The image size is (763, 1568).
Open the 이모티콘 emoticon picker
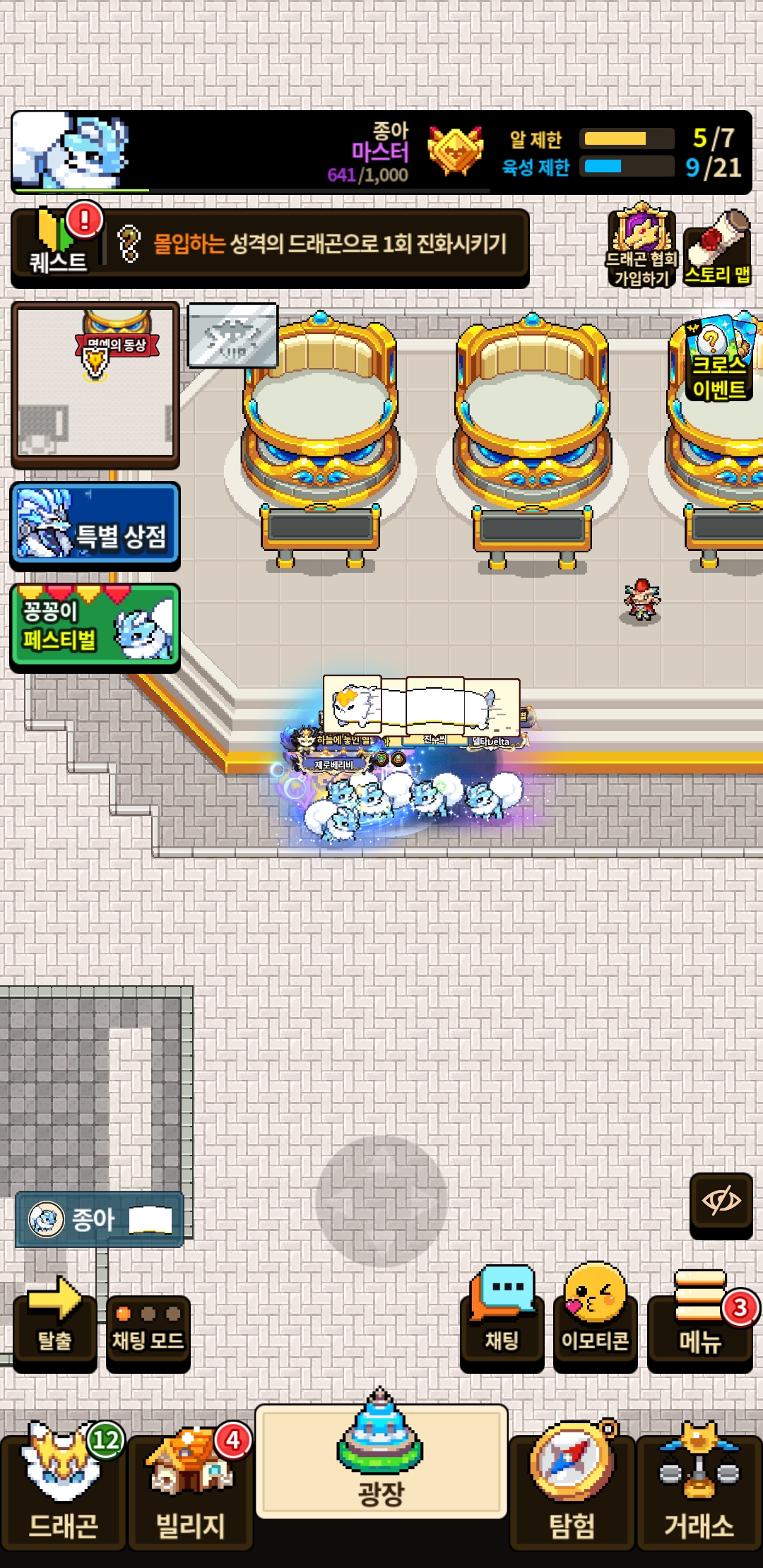click(x=596, y=1318)
